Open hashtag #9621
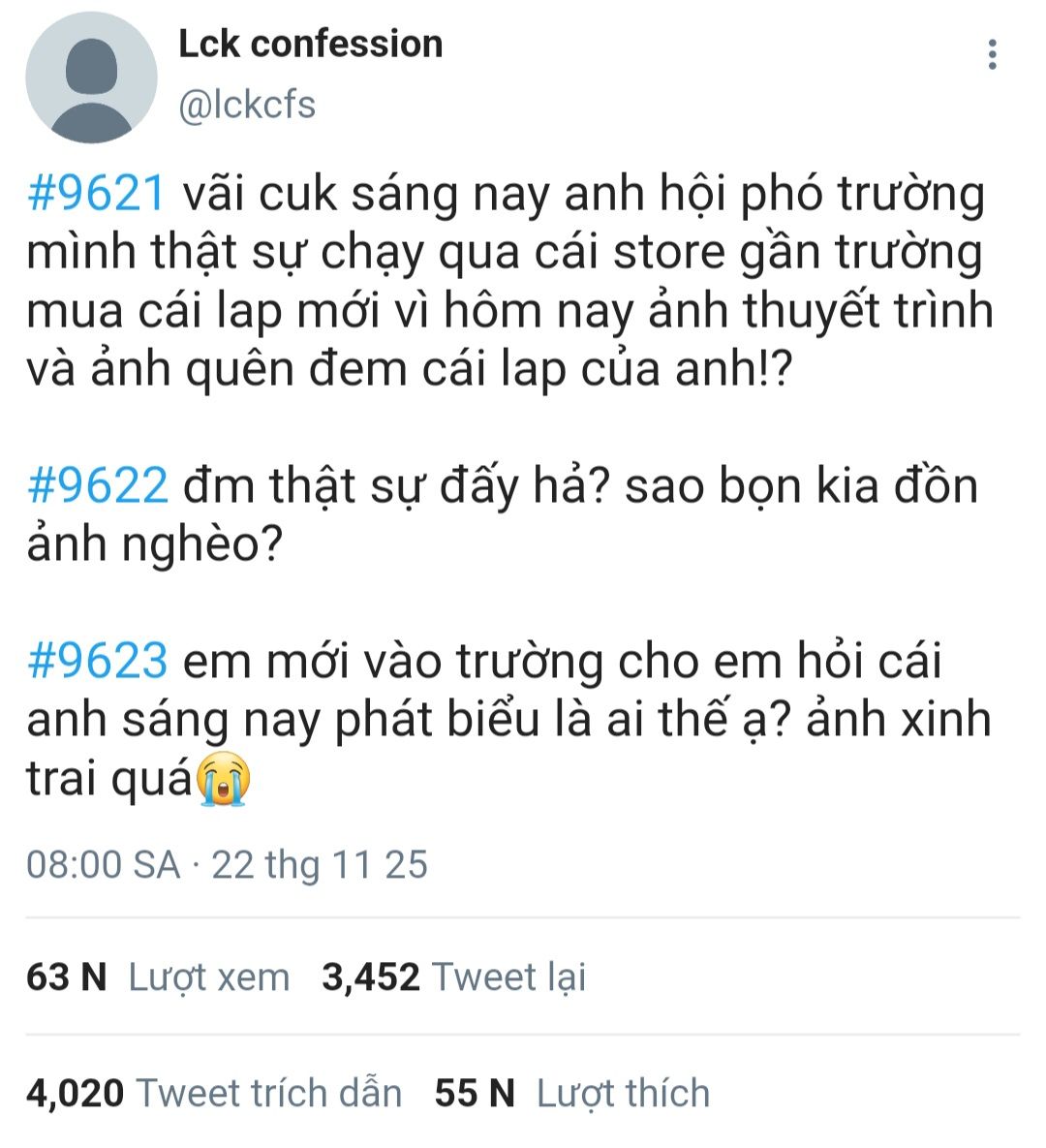Screen dimensions: 1046x1148 pos(97,195)
